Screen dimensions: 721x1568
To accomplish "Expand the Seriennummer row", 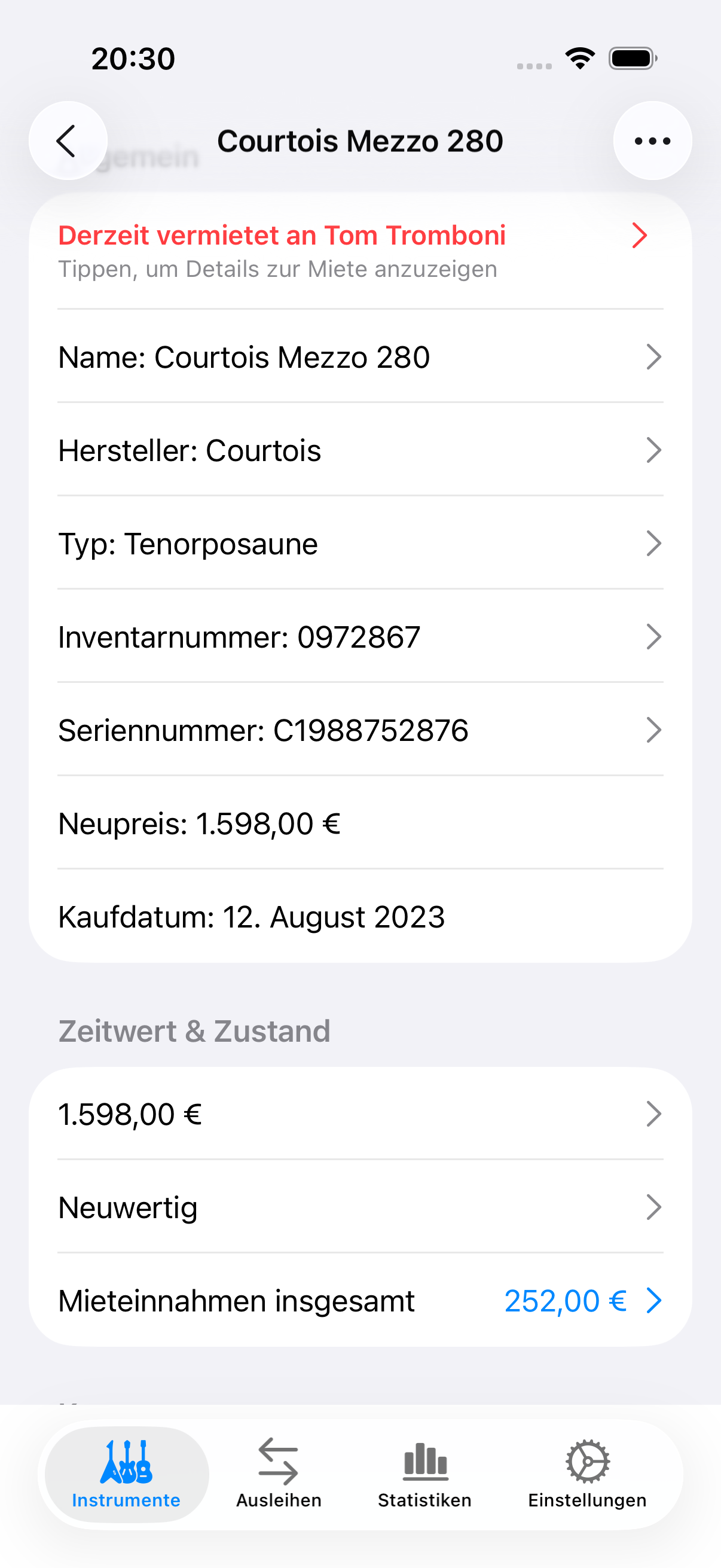I will coord(360,730).
